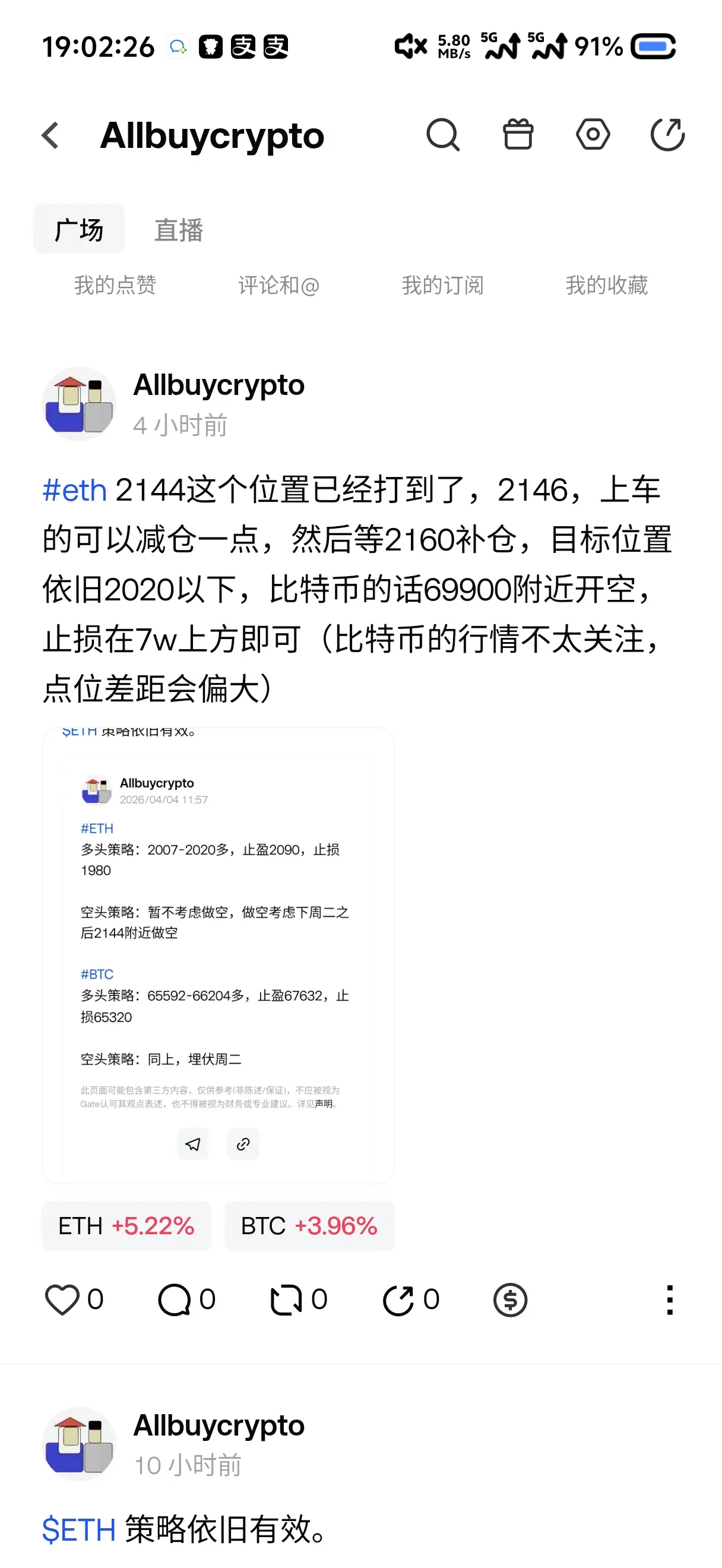Open comments via the speech bubble icon
The width and height of the screenshot is (722, 1568).
coord(173,1299)
